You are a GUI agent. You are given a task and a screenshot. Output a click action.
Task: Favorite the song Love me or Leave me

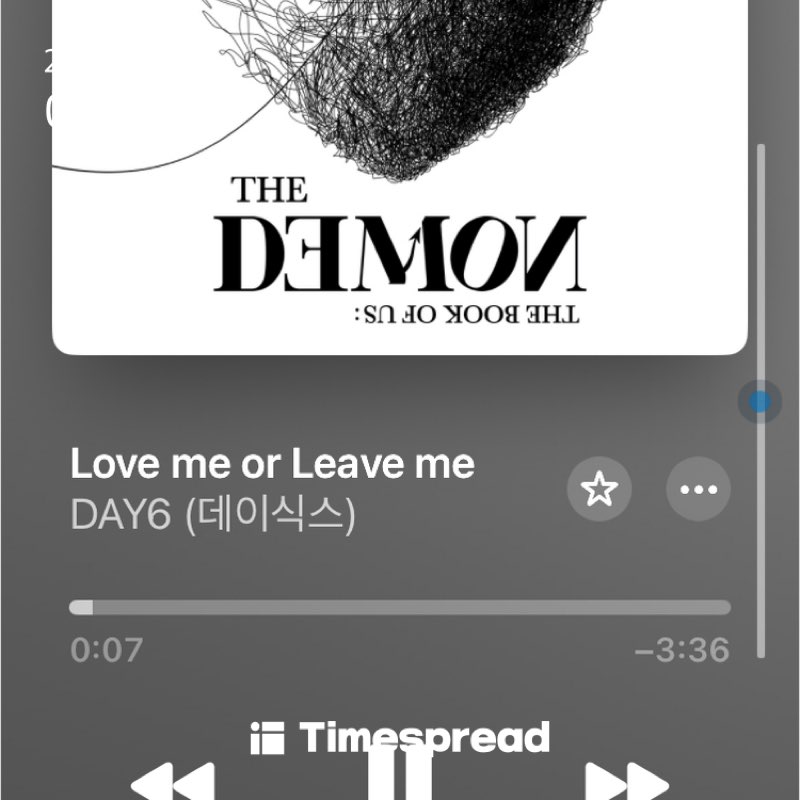(599, 489)
